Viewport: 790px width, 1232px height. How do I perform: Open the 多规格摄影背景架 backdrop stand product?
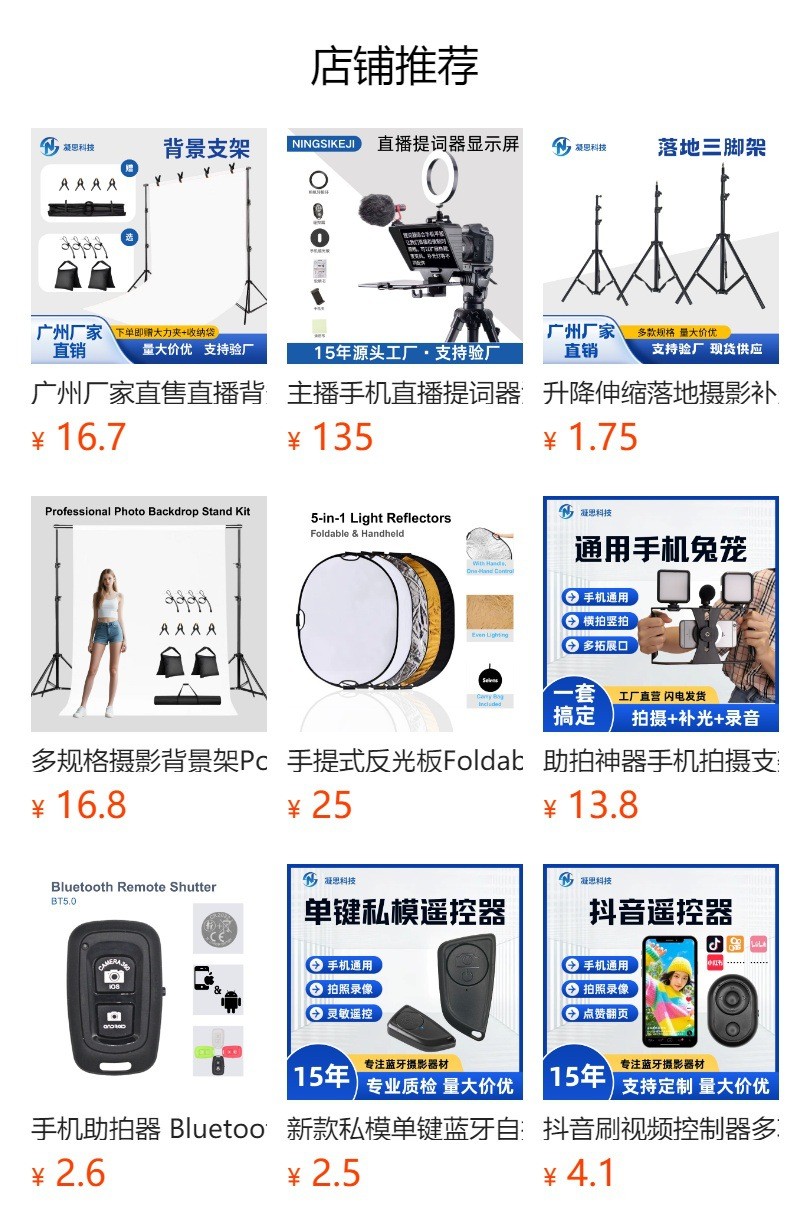pos(149,614)
